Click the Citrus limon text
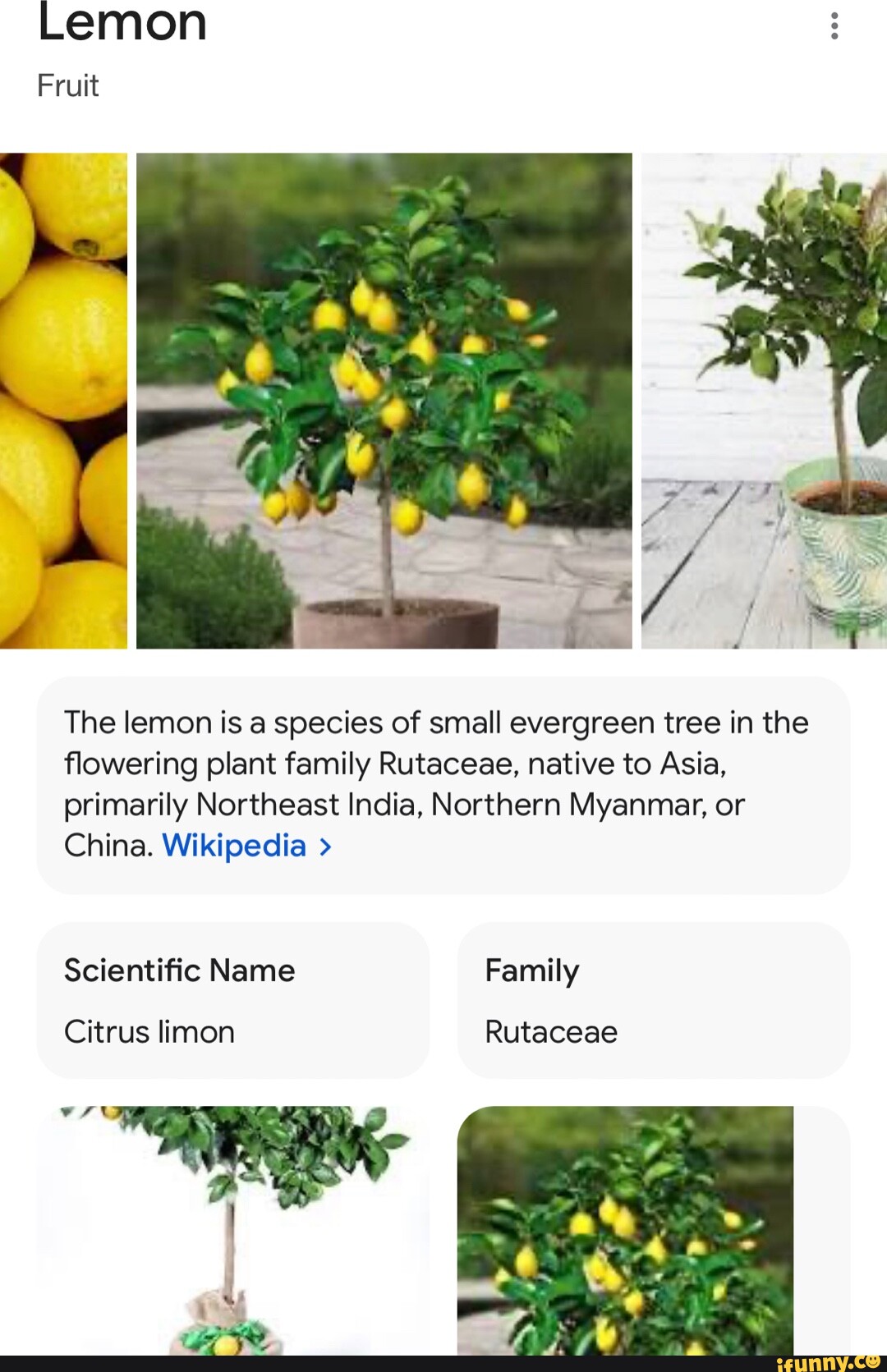 [149, 1033]
